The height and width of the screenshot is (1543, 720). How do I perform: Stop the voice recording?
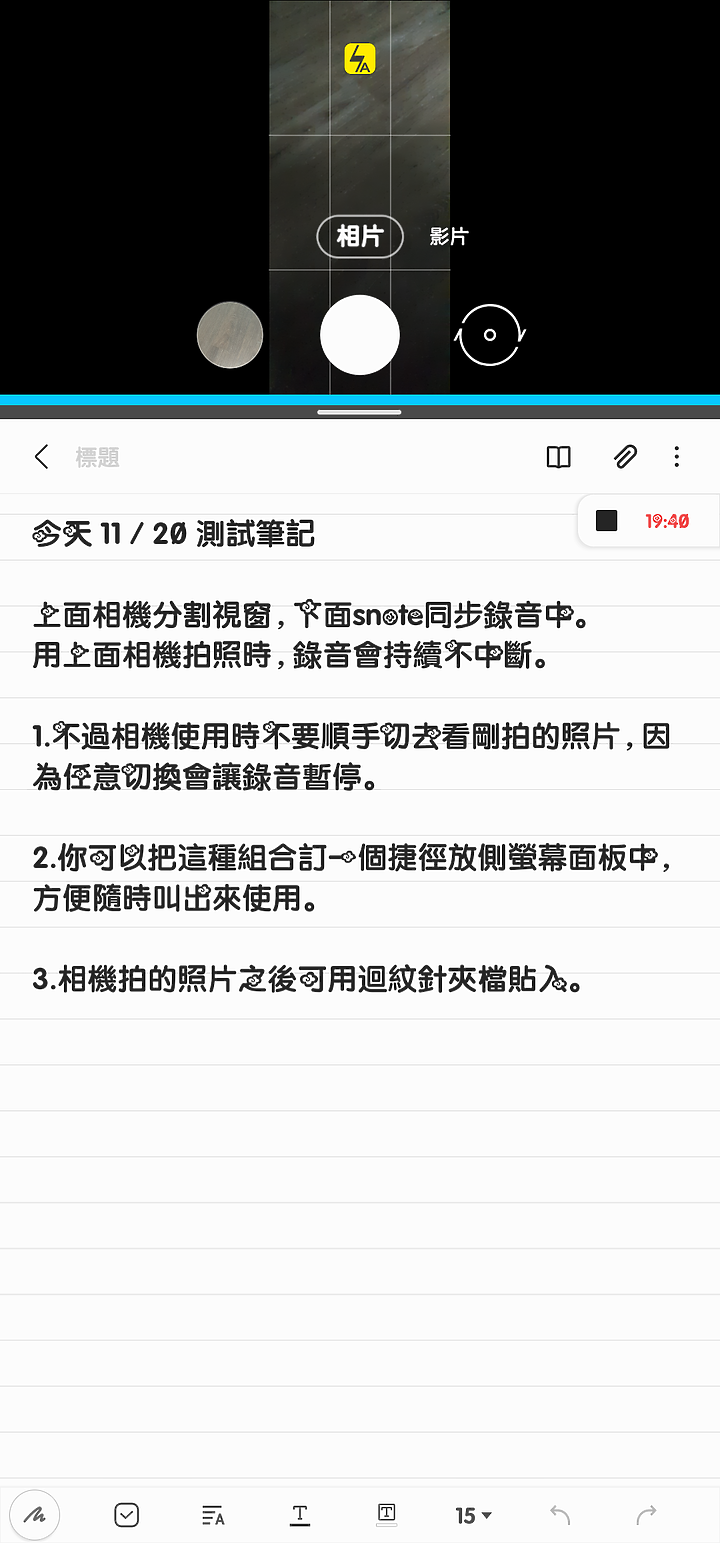[607, 521]
